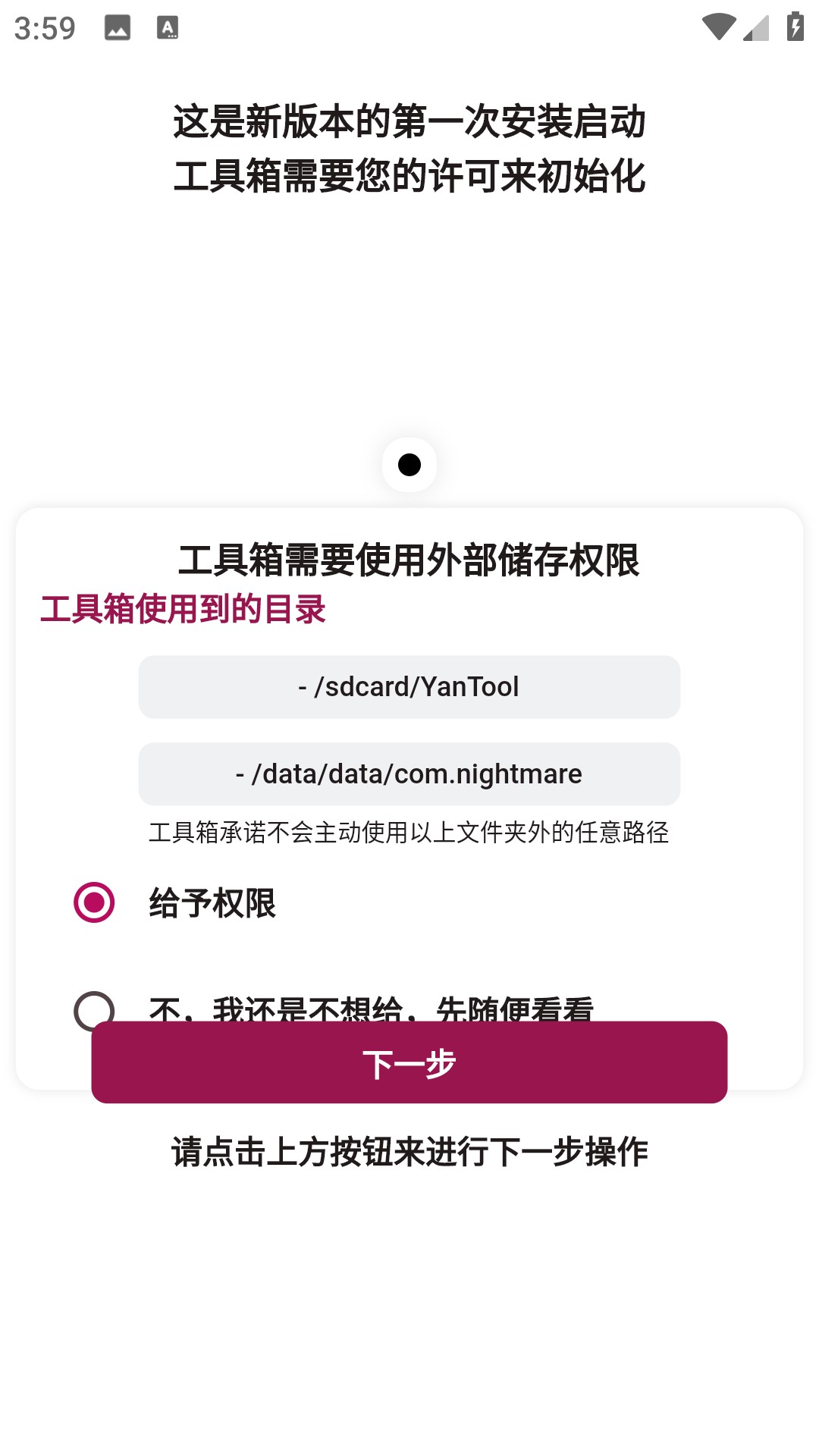Tap the 请点击上方按钮来进行下一步操作 hint text
Image resolution: width=819 pixels, height=1456 pixels.
tap(409, 1150)
